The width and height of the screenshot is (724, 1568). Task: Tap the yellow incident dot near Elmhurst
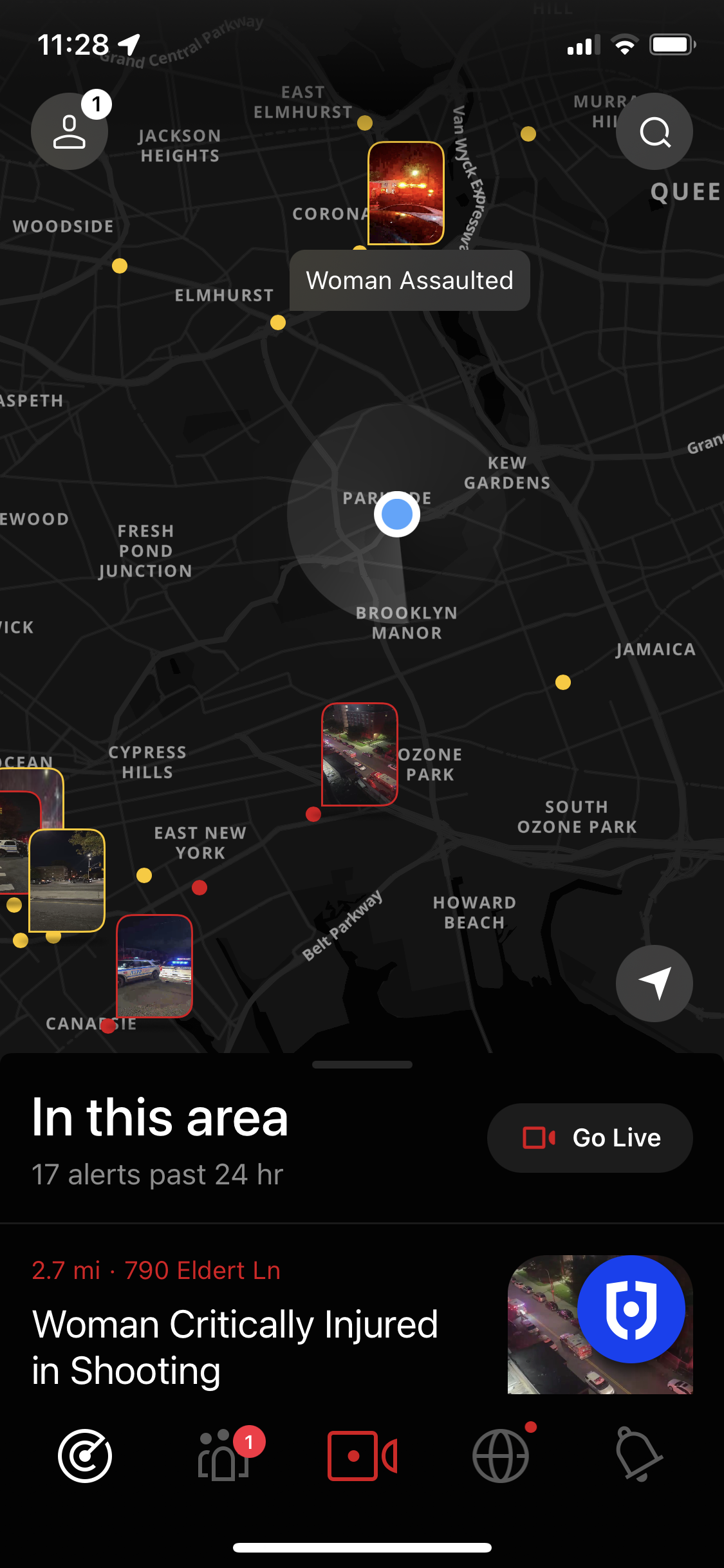[x=278, y=322]
